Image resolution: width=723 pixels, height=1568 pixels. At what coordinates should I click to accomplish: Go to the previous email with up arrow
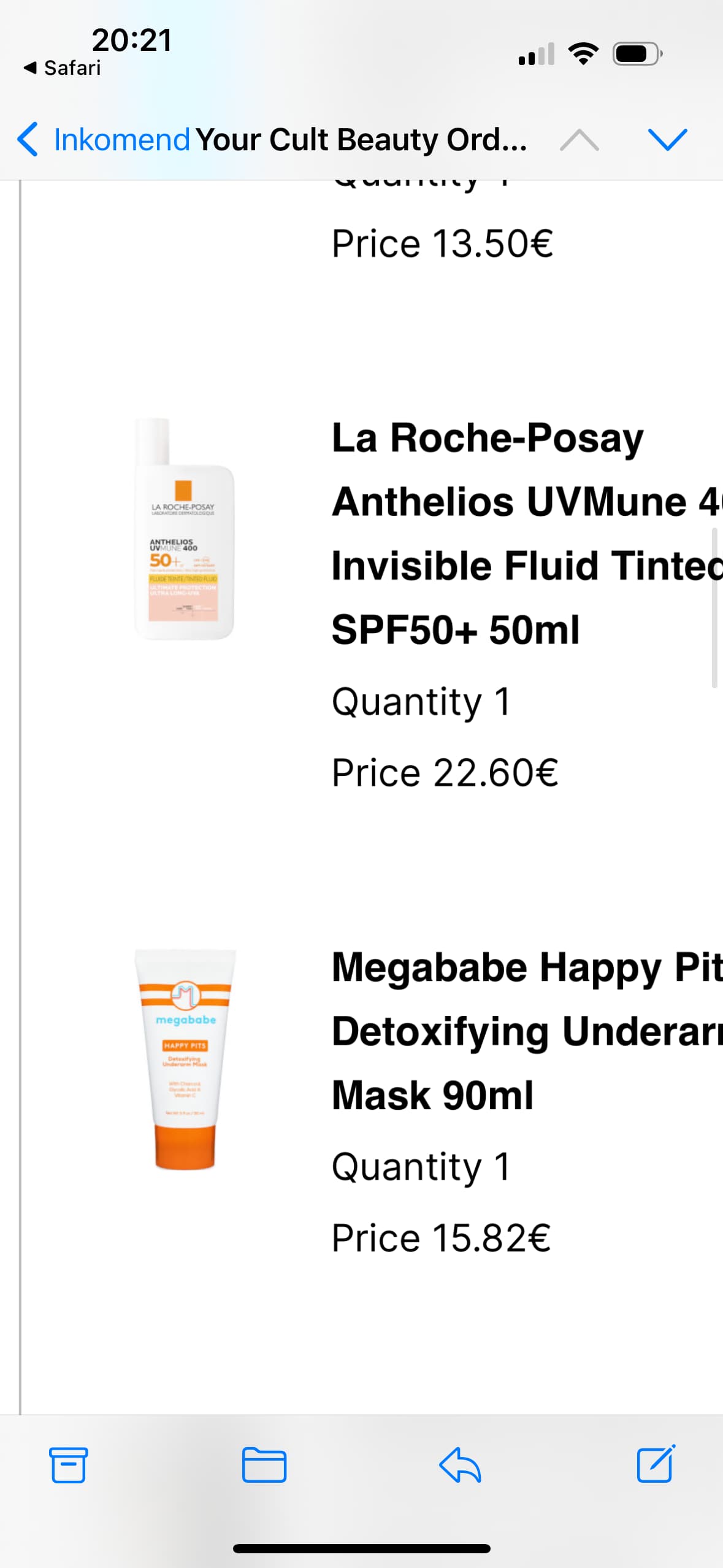click(x=579, y=140)
